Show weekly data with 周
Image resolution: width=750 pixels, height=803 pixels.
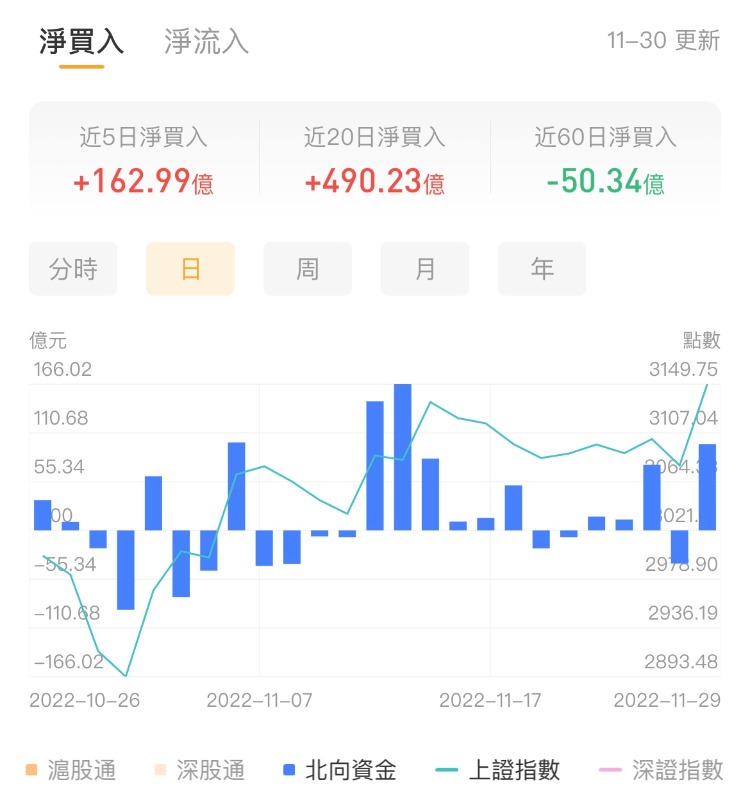point(307,269)
